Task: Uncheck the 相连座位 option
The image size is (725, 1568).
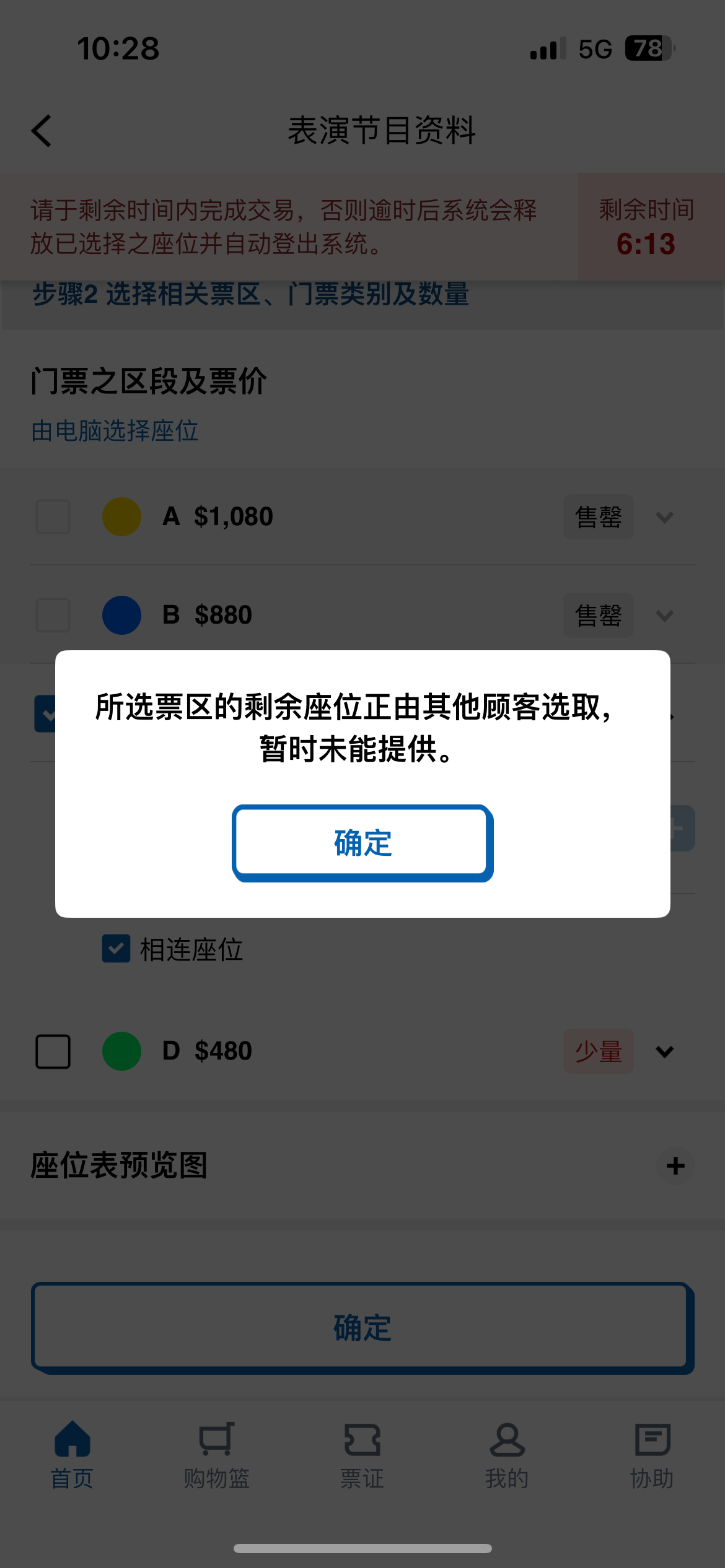Action: 116,949
